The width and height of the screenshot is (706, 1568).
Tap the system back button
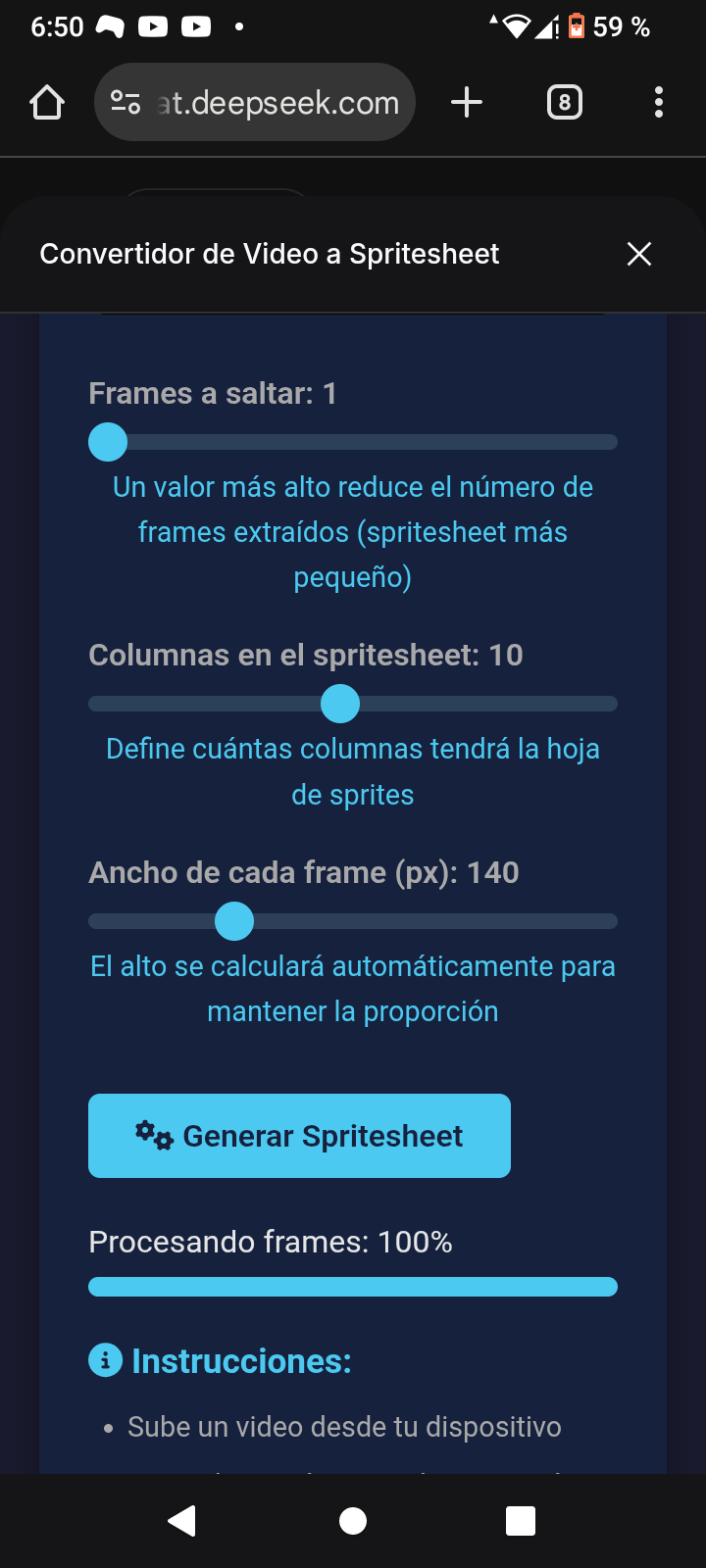coord(182,1520)
